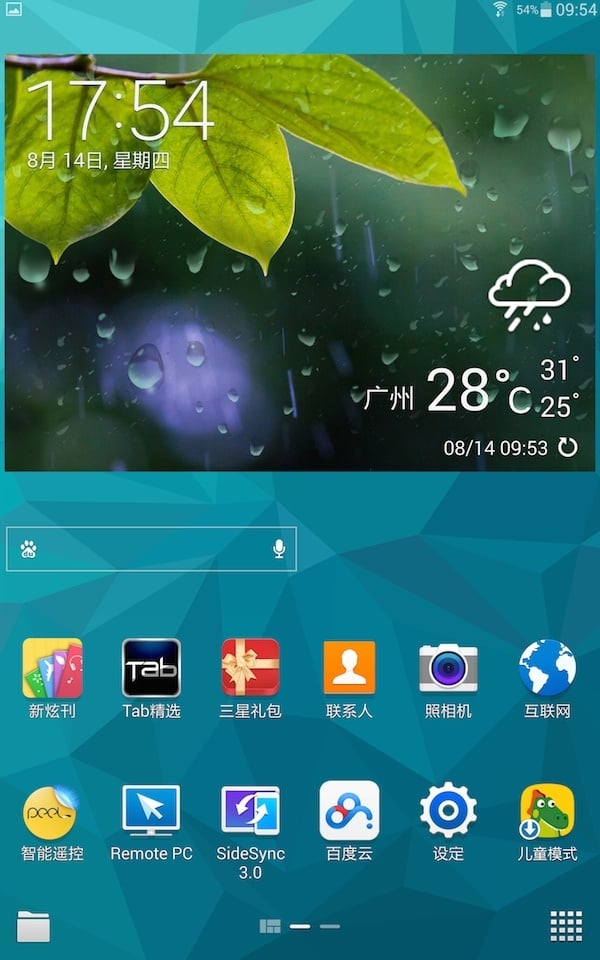Launch the 照相机 camera
Screen dimensions: 600x960
448,669
